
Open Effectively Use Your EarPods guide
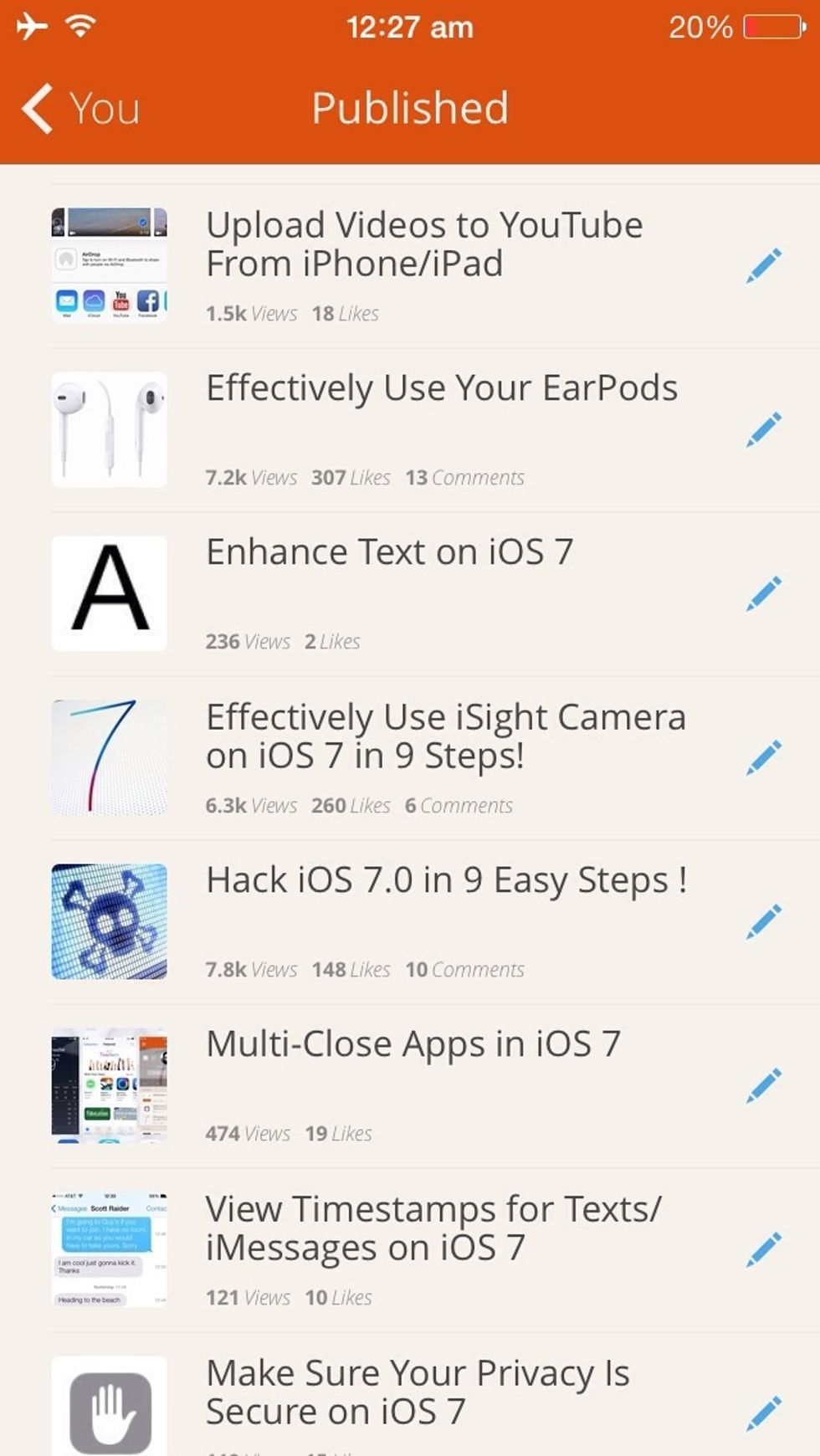click(441, 389)
